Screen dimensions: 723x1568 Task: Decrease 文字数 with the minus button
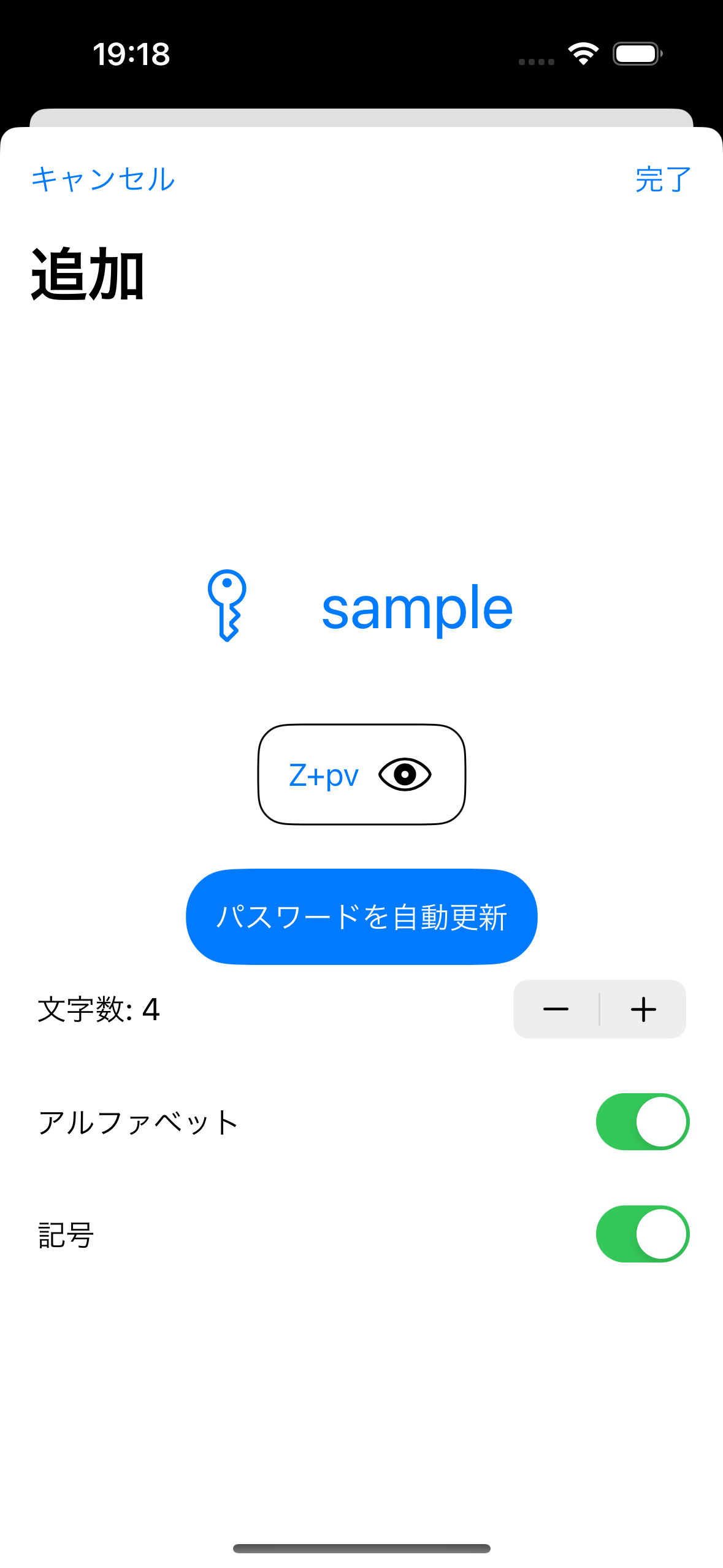click(556, 1009)
